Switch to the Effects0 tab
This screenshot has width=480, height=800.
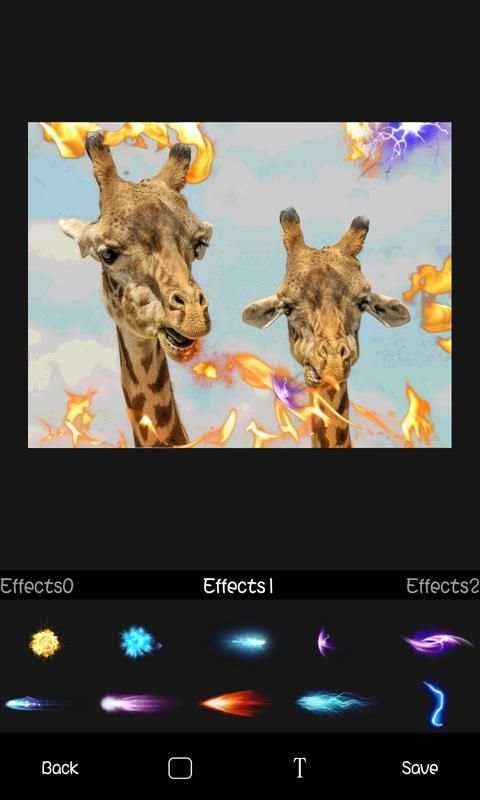pyautogui.click(x=37, y=586)
